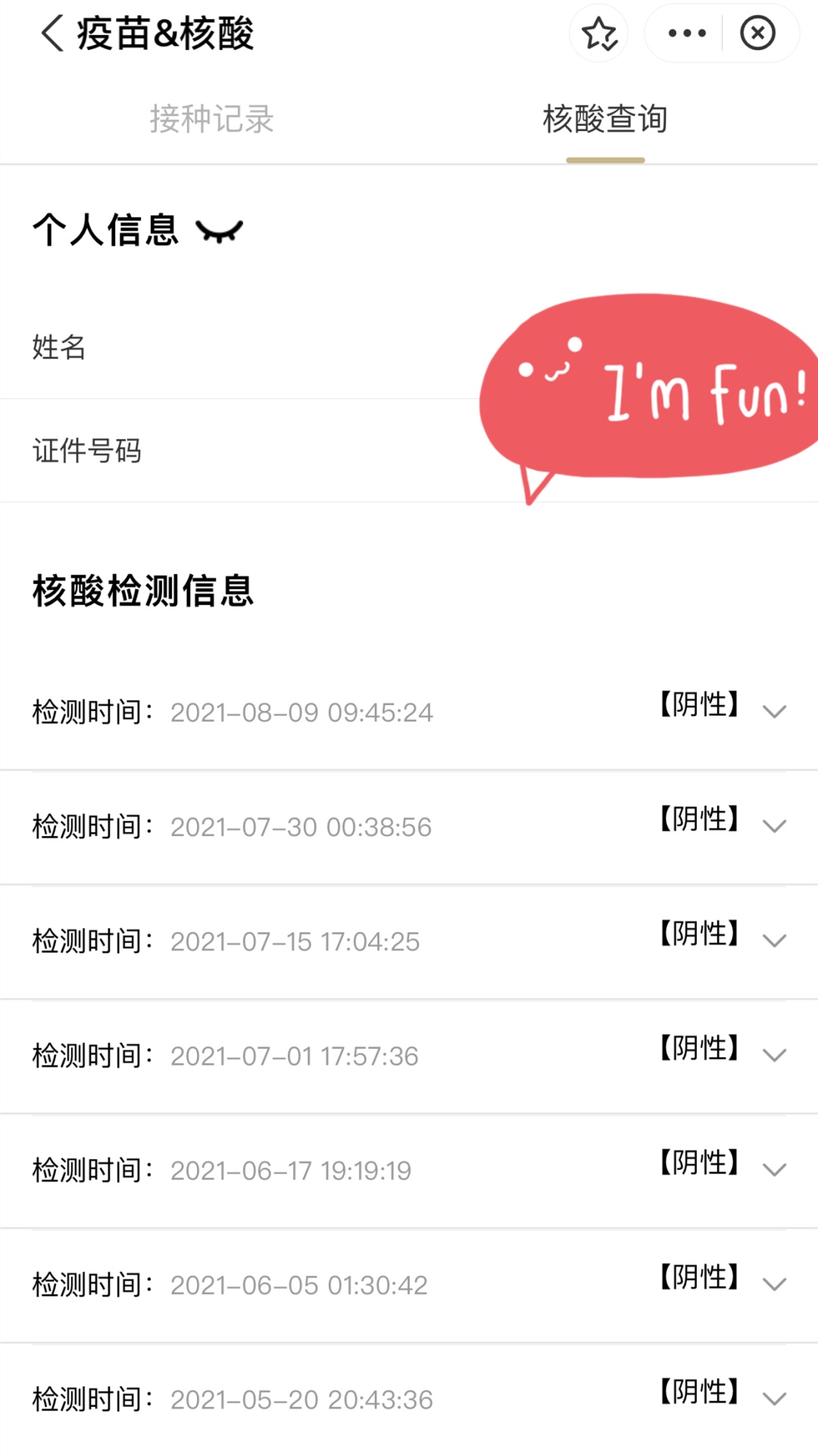Open the three-dot more options menu
Image resolution: width=818 pixels, height=1456 pixels.
coord(686,33)
